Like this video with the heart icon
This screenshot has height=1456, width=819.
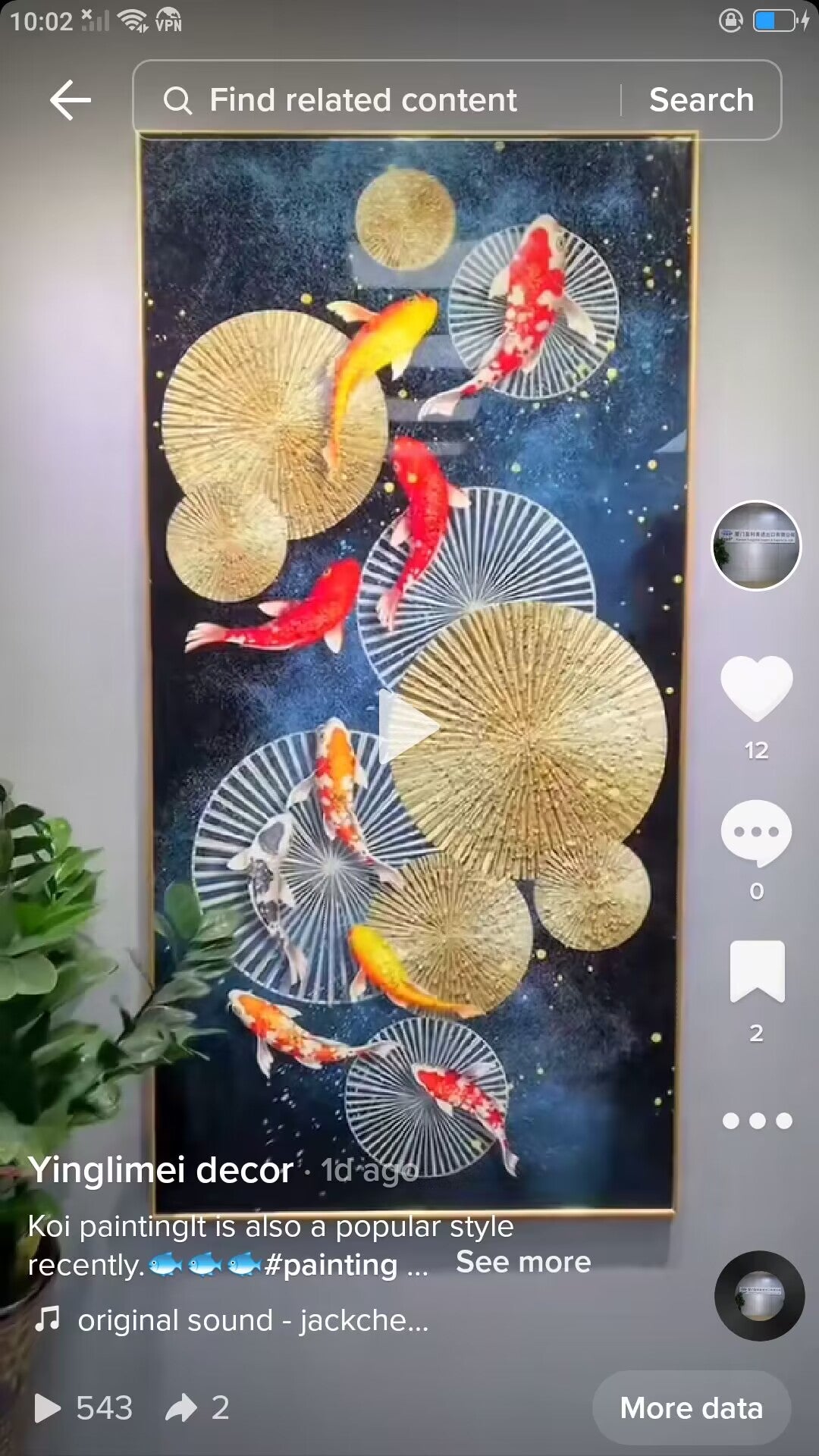point(756,687)
